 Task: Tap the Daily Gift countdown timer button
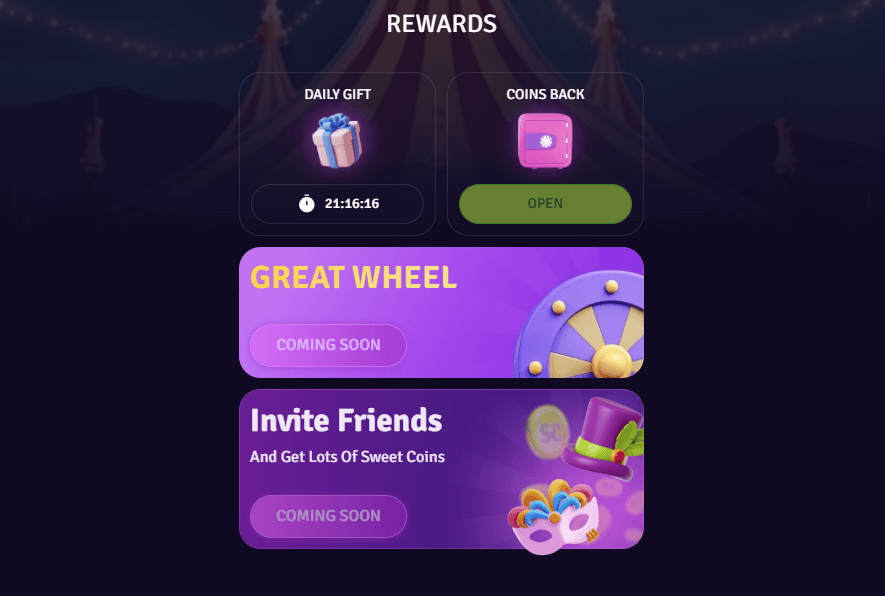pos(337,204)
